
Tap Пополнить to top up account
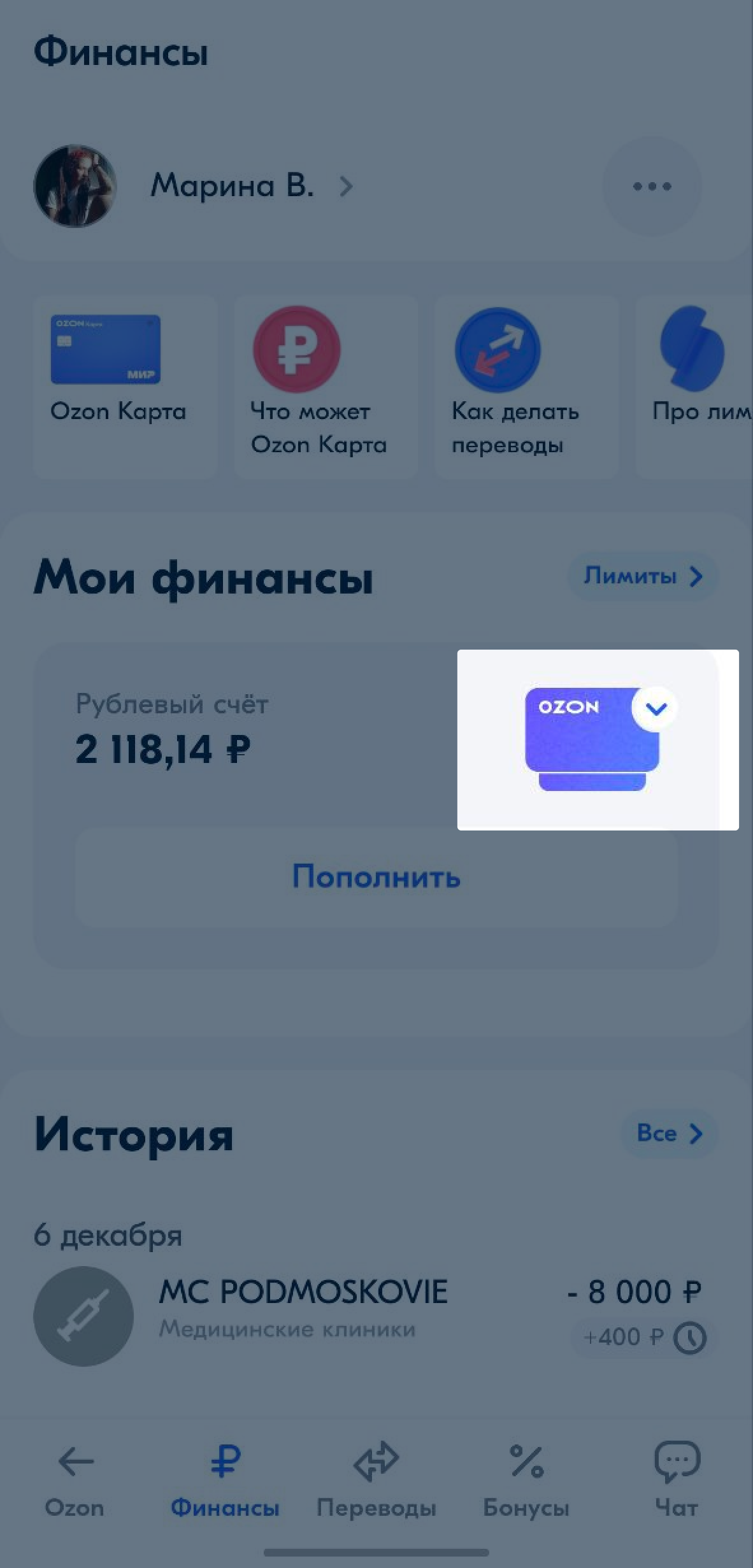[376, 877]
